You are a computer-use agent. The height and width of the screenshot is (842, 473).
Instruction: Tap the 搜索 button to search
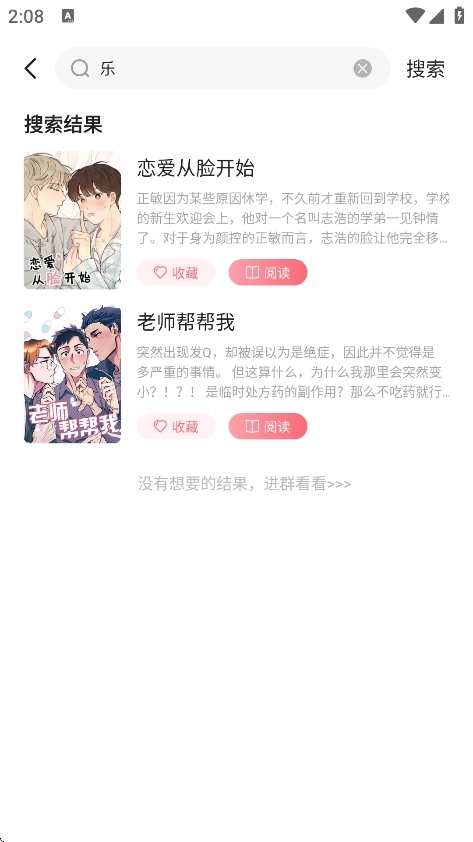tap(425, 69)
